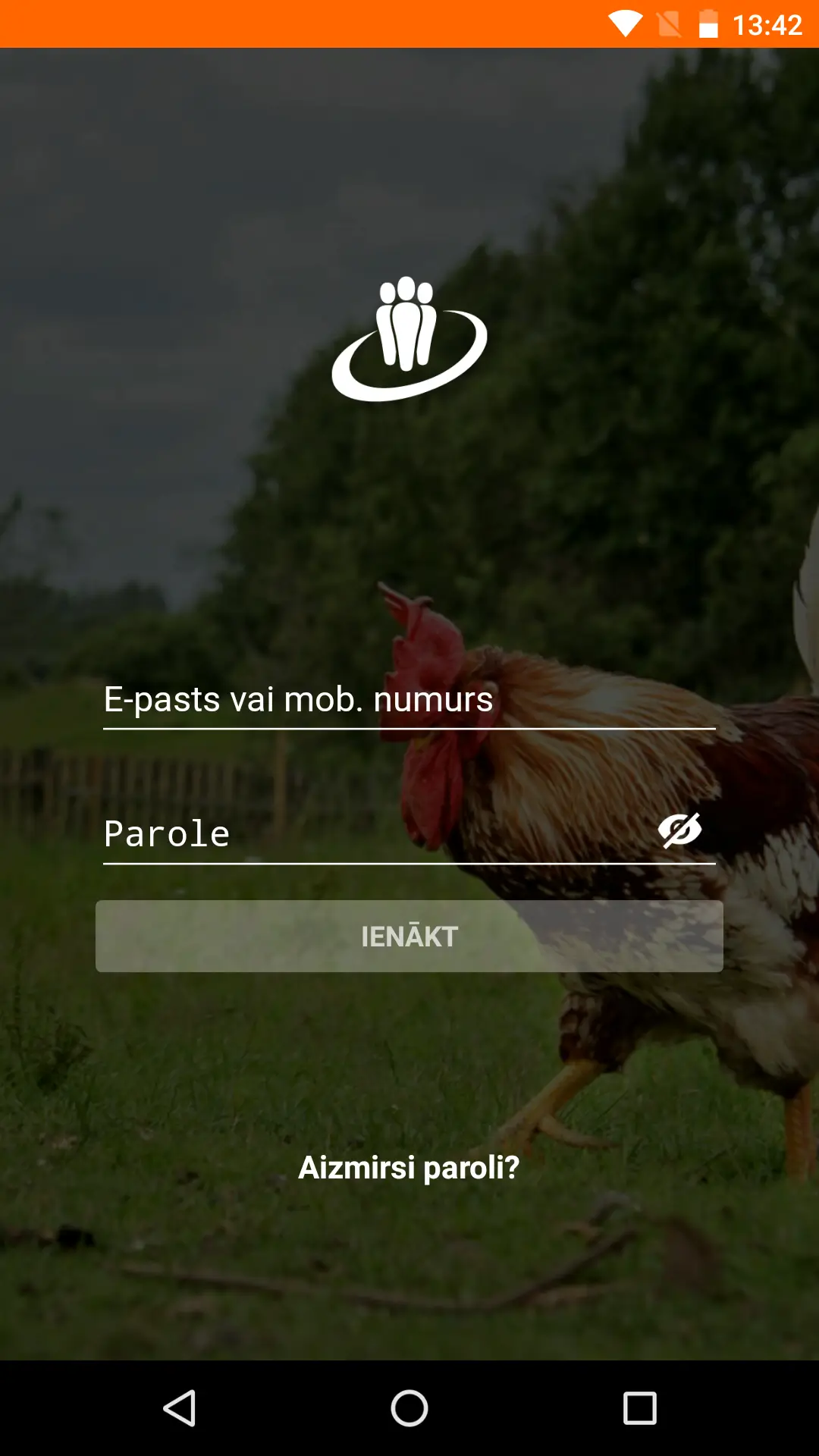
Task: Tap the IENĀKT login button
Action: tap(409, 937)
